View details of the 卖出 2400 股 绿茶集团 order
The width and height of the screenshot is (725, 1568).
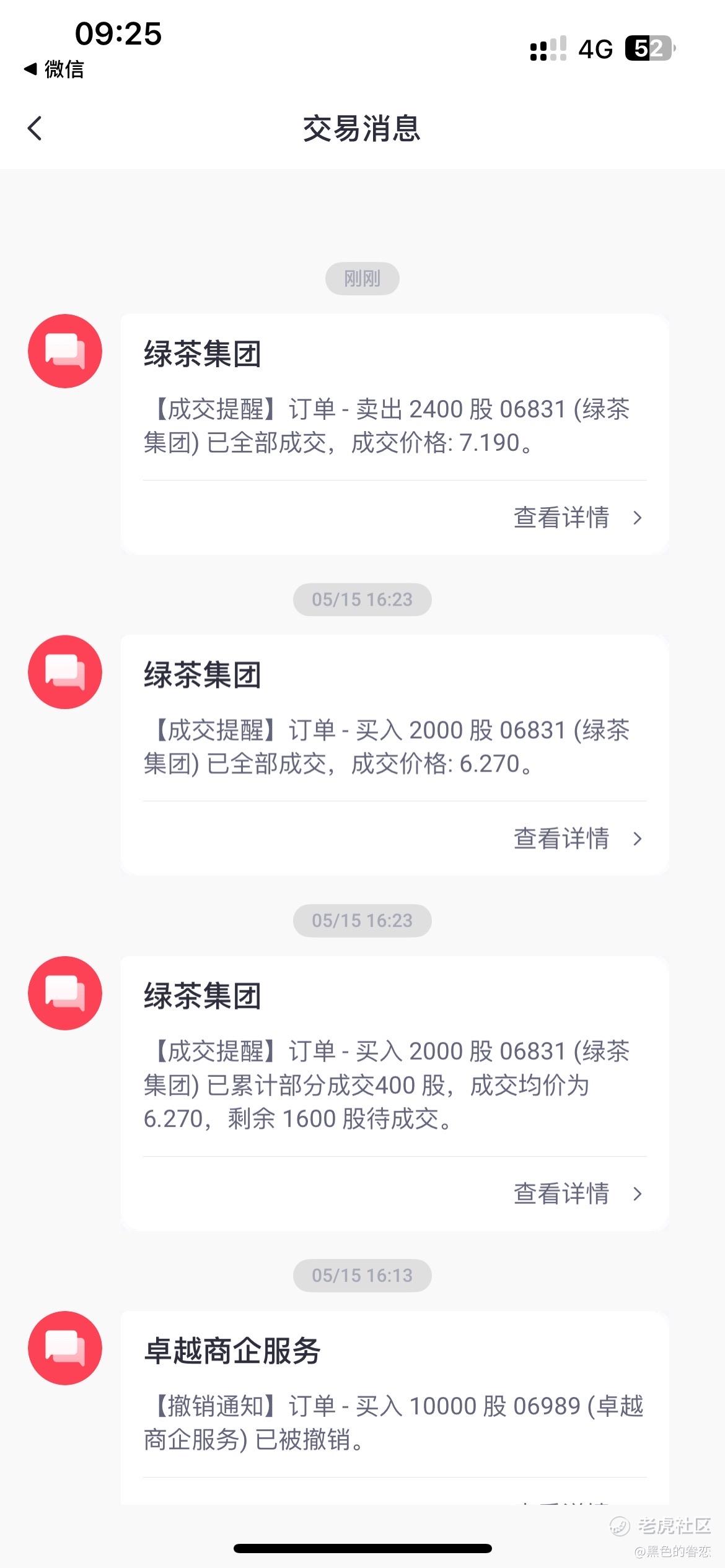pyautogui.click(x=577, y=518)
